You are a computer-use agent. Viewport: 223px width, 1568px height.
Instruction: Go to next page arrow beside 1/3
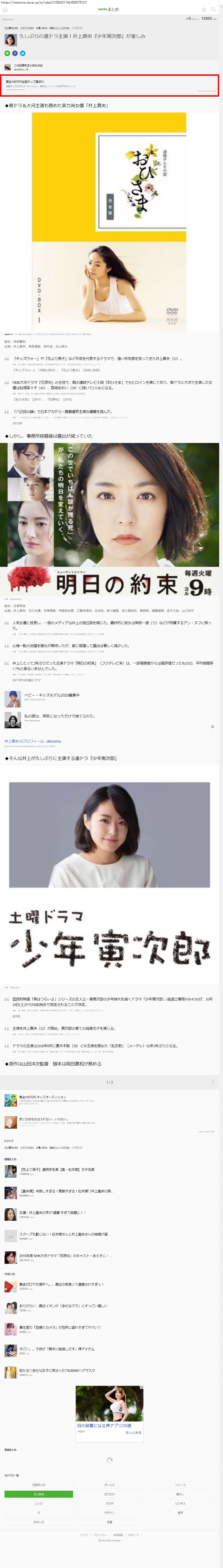tap(213, 1082)
